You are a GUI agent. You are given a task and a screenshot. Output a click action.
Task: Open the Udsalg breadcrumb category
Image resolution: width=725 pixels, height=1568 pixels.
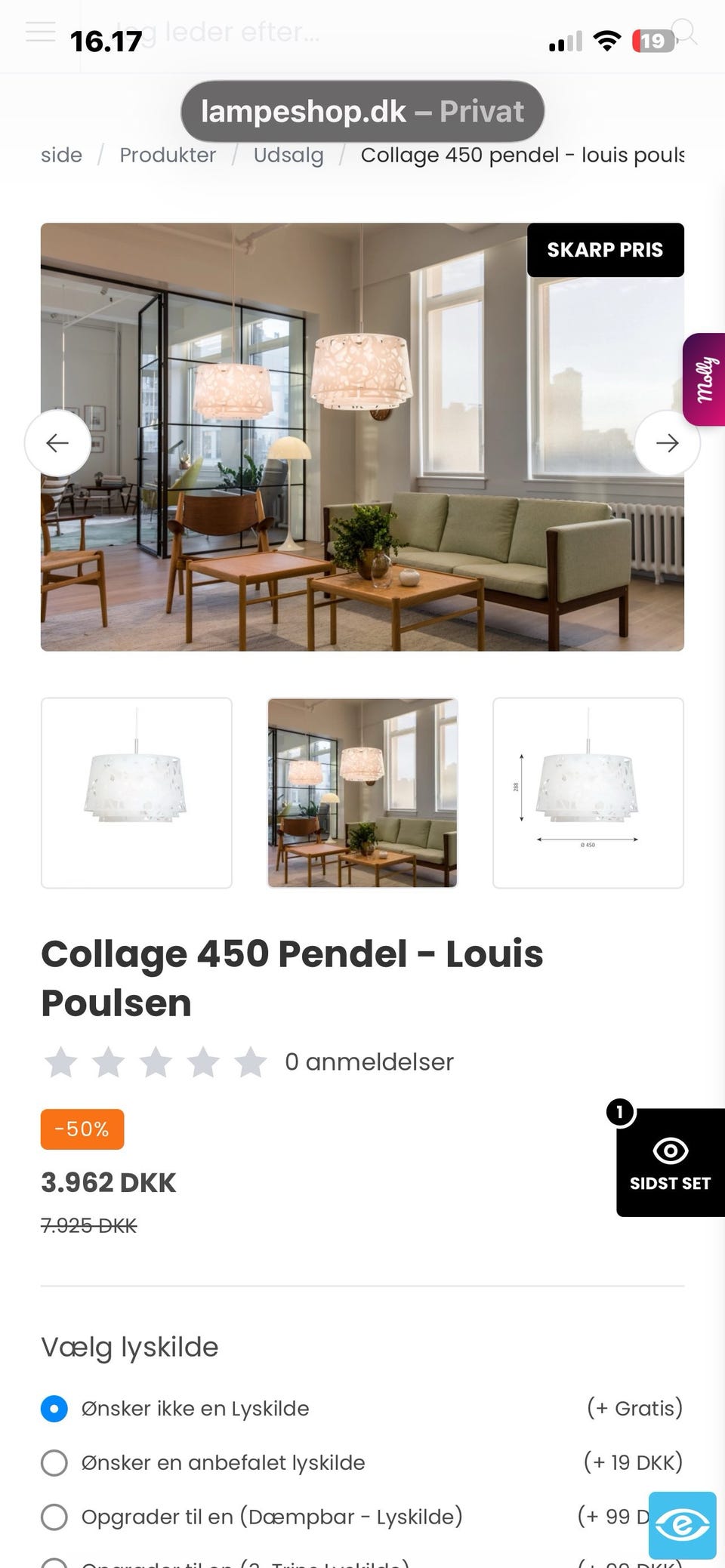coord(288,155)
